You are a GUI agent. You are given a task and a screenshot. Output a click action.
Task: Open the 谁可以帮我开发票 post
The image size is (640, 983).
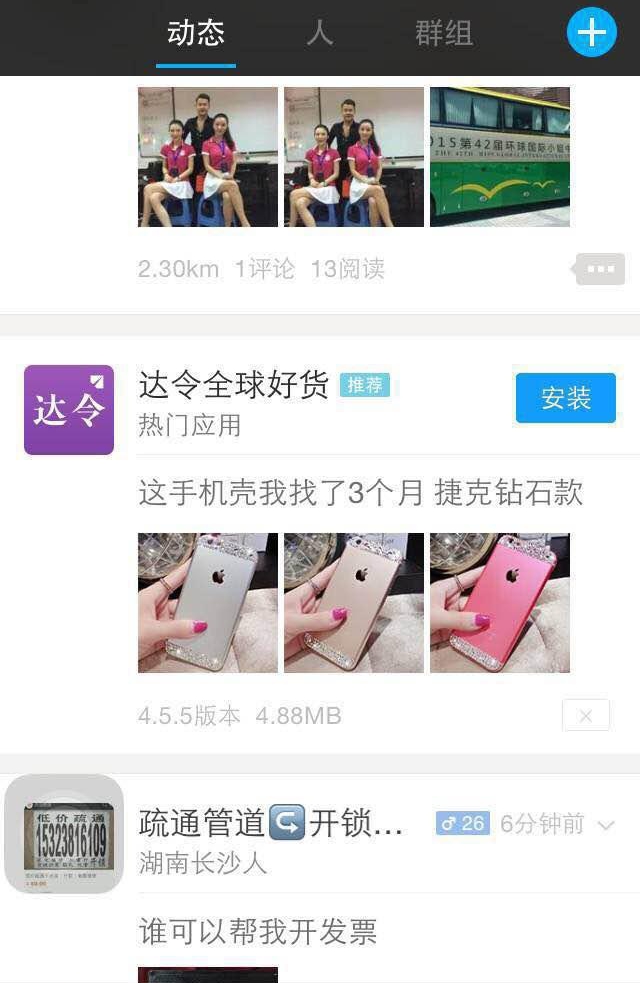[258, 932]
